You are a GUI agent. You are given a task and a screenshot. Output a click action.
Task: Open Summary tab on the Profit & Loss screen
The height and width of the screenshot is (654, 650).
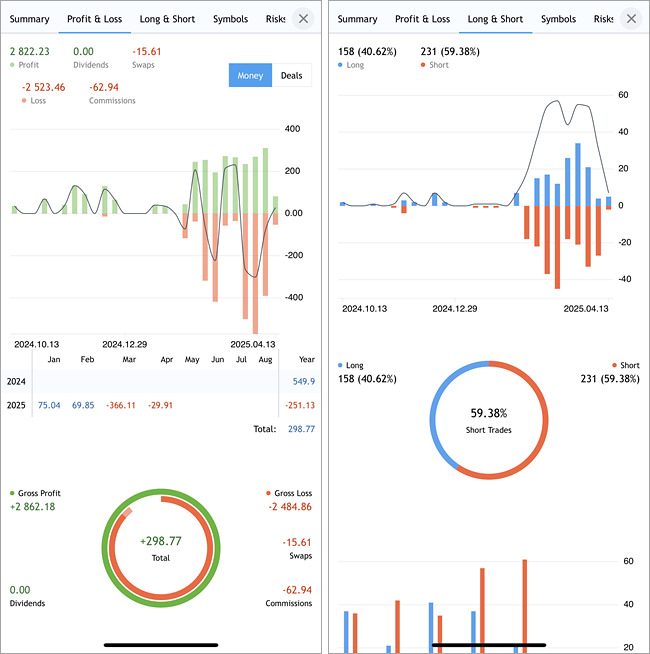tap(29, 19)
